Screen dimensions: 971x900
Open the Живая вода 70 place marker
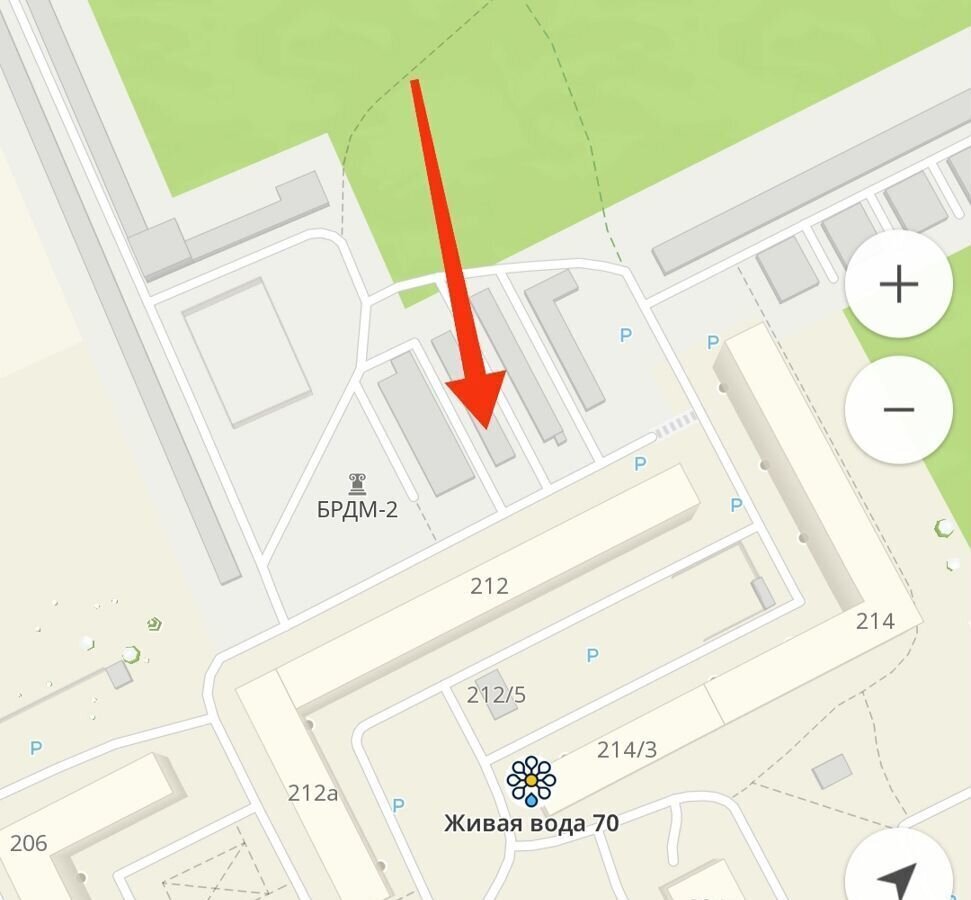point(531,781)
